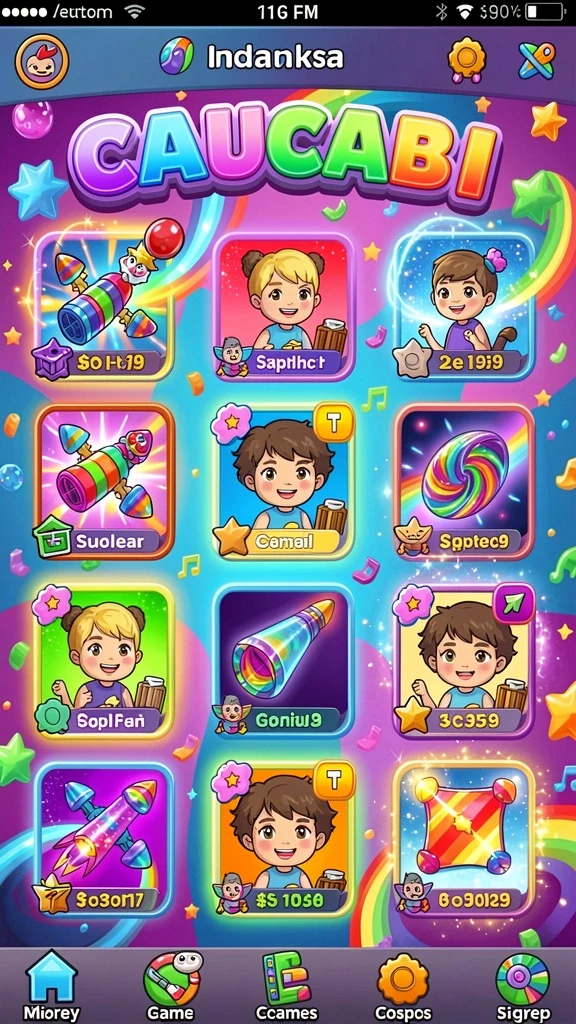Switch to the Sigrep tab
Image resolution: width=576 pixels, height=1024 pixels.
(522, 985)
